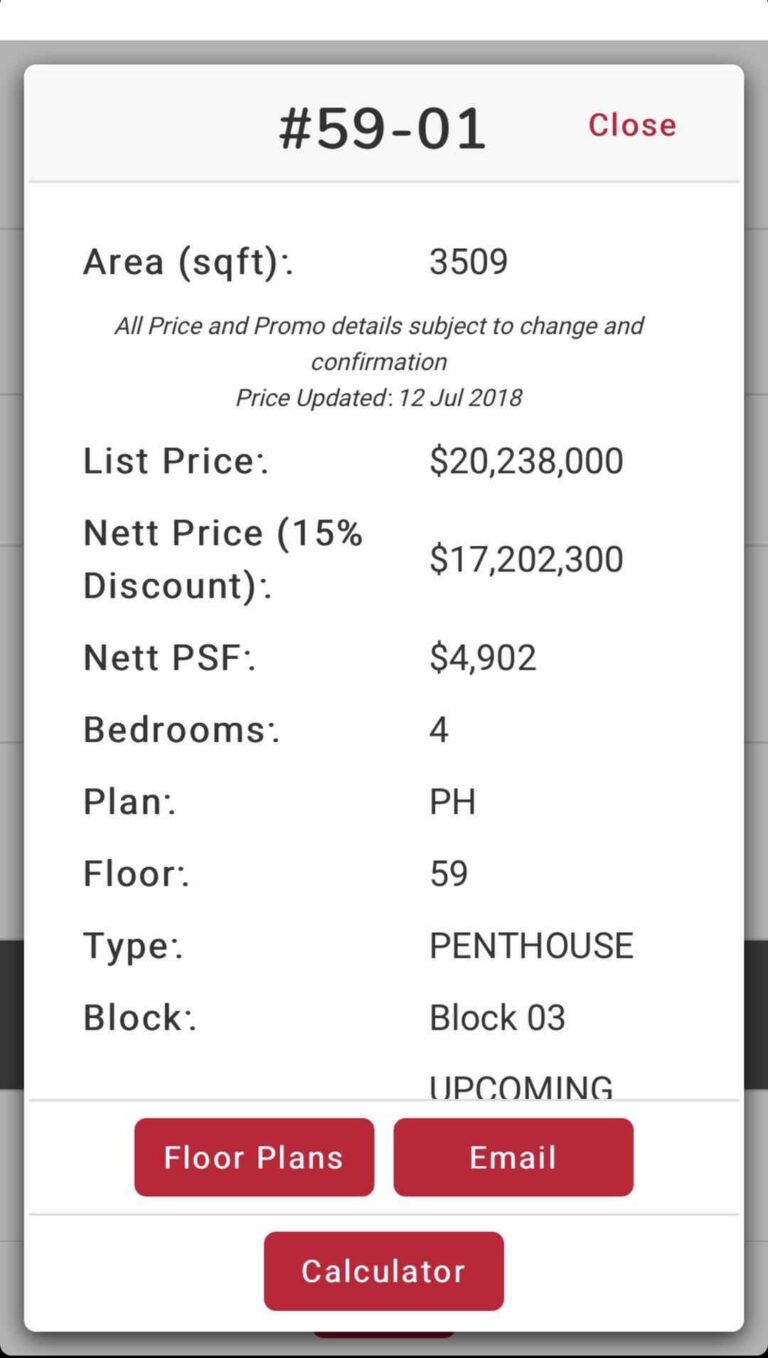The width and height of the screenshot is (768, 1358).
Task: Launch the Calculator for this penthouse
Action: tap(384, 1271)
